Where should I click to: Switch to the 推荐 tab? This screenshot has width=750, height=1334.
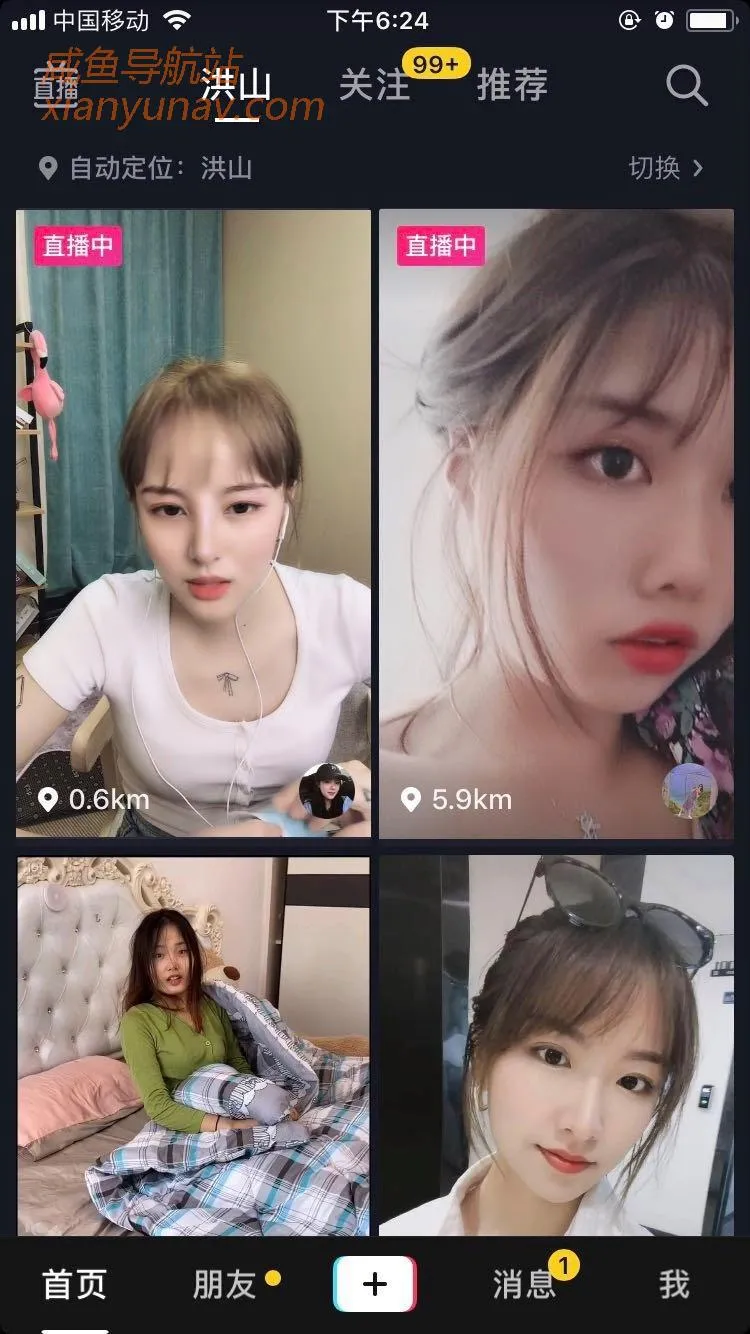(513, 86)
